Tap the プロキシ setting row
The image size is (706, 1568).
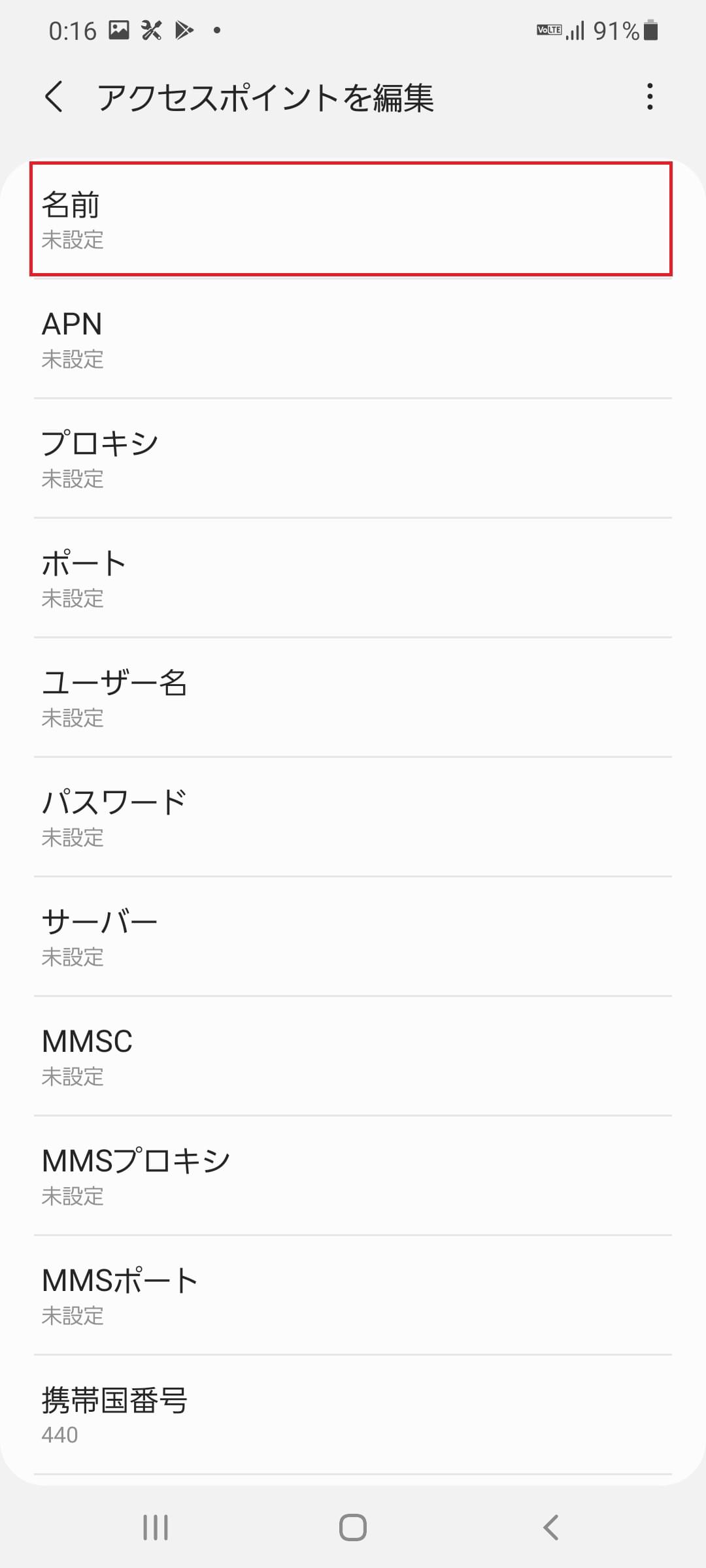(x=353, y=459)
